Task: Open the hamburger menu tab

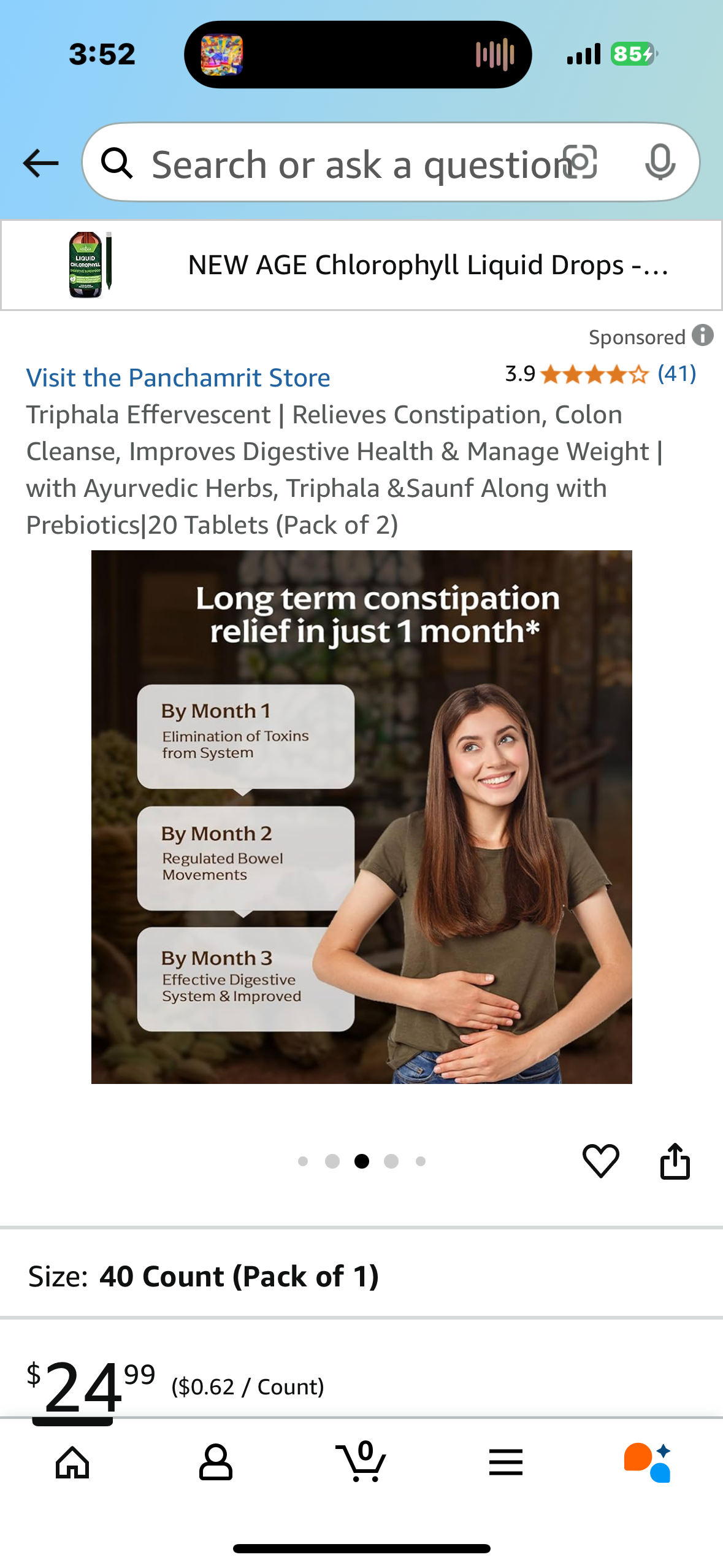Action: 506,1462
